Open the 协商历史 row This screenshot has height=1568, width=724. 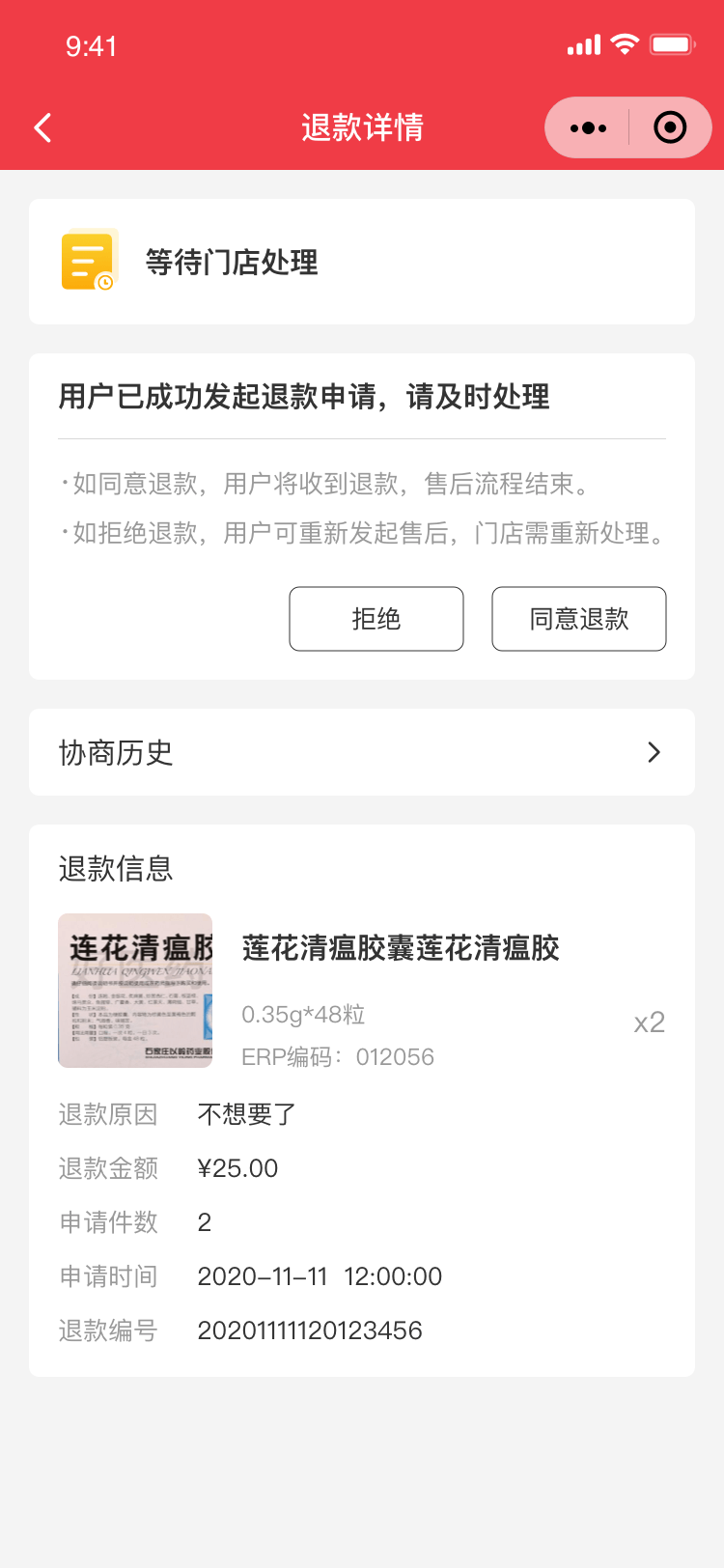point(362,752)
